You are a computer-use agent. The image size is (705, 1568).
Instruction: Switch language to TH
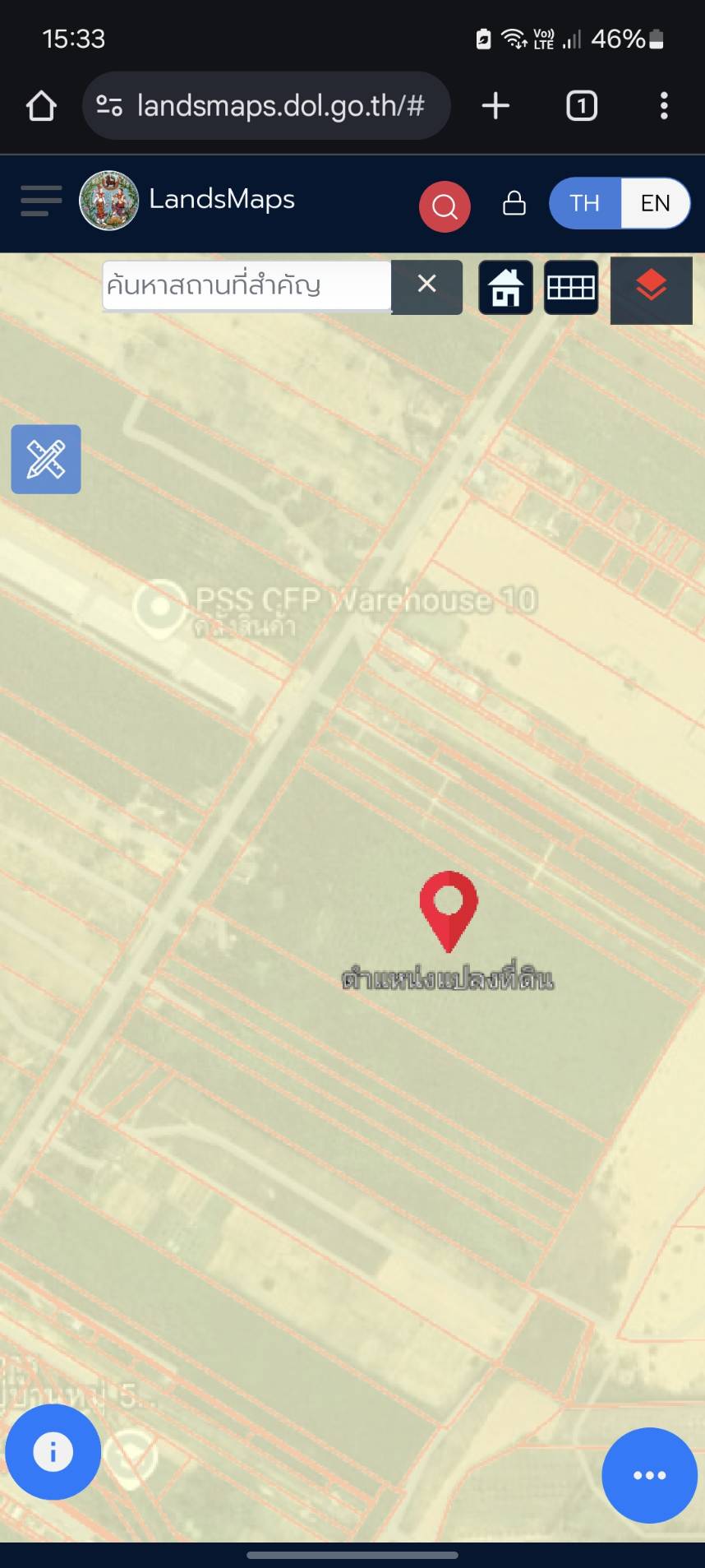584,203
